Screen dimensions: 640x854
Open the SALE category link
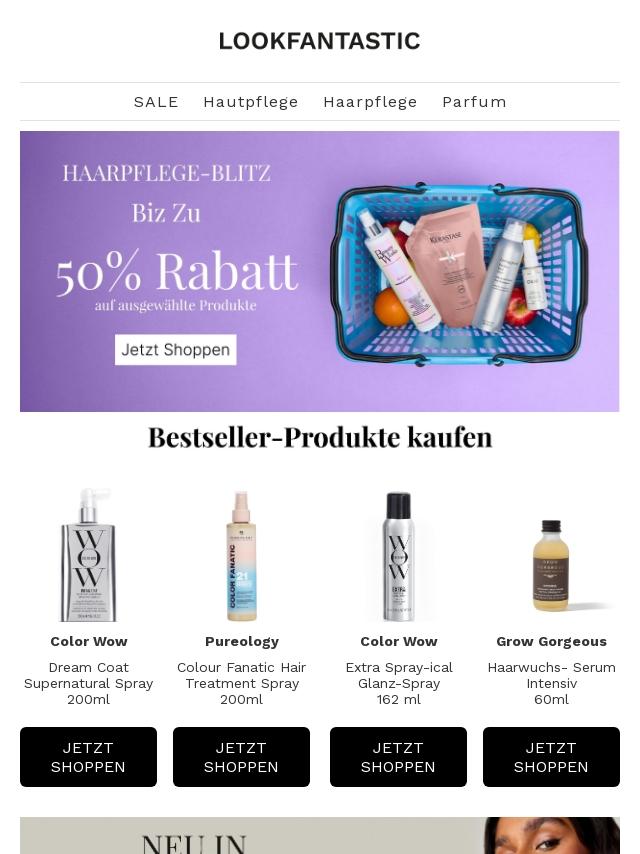click(x=156, y=102)
